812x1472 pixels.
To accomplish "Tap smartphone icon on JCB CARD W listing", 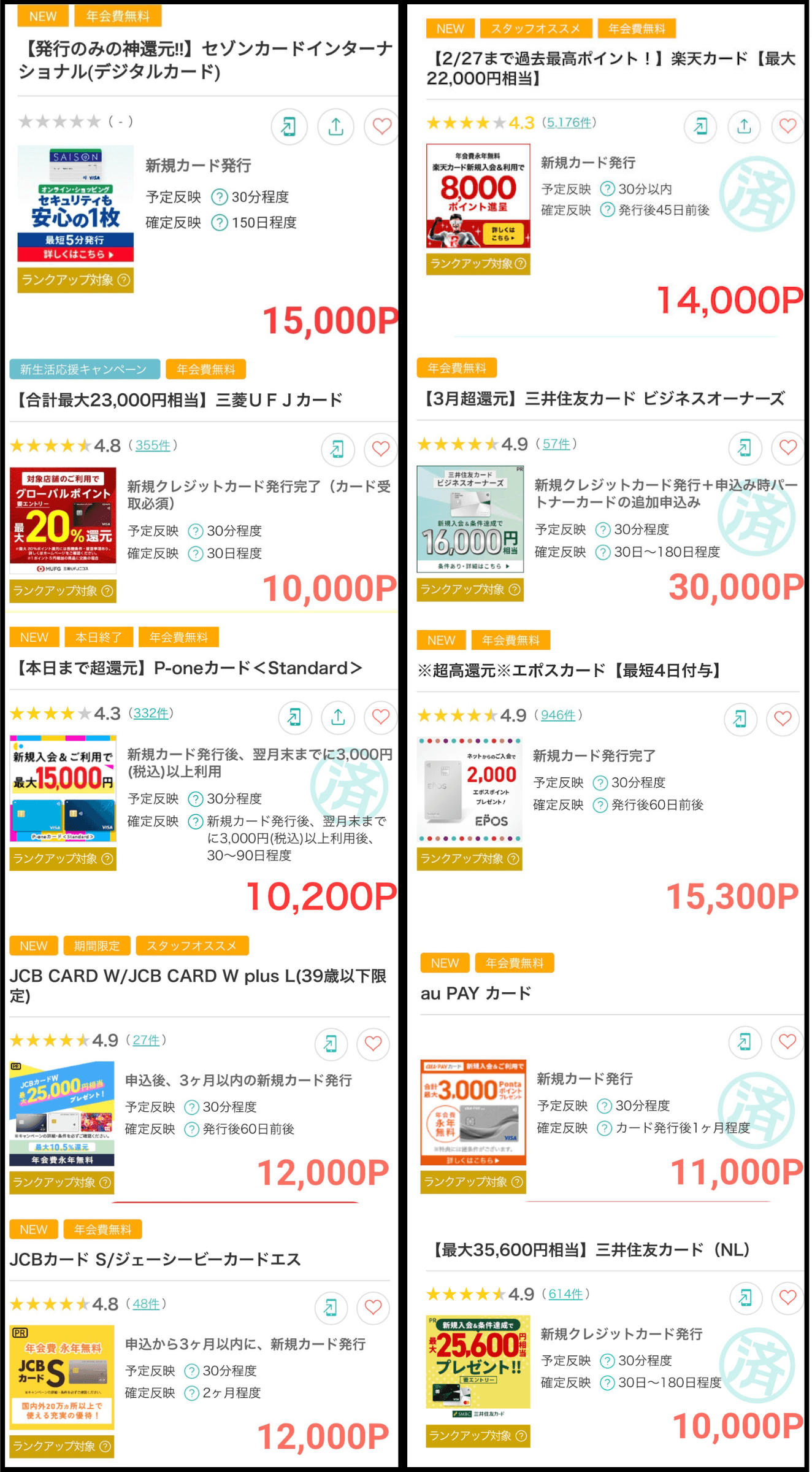I will point(331,1045).
